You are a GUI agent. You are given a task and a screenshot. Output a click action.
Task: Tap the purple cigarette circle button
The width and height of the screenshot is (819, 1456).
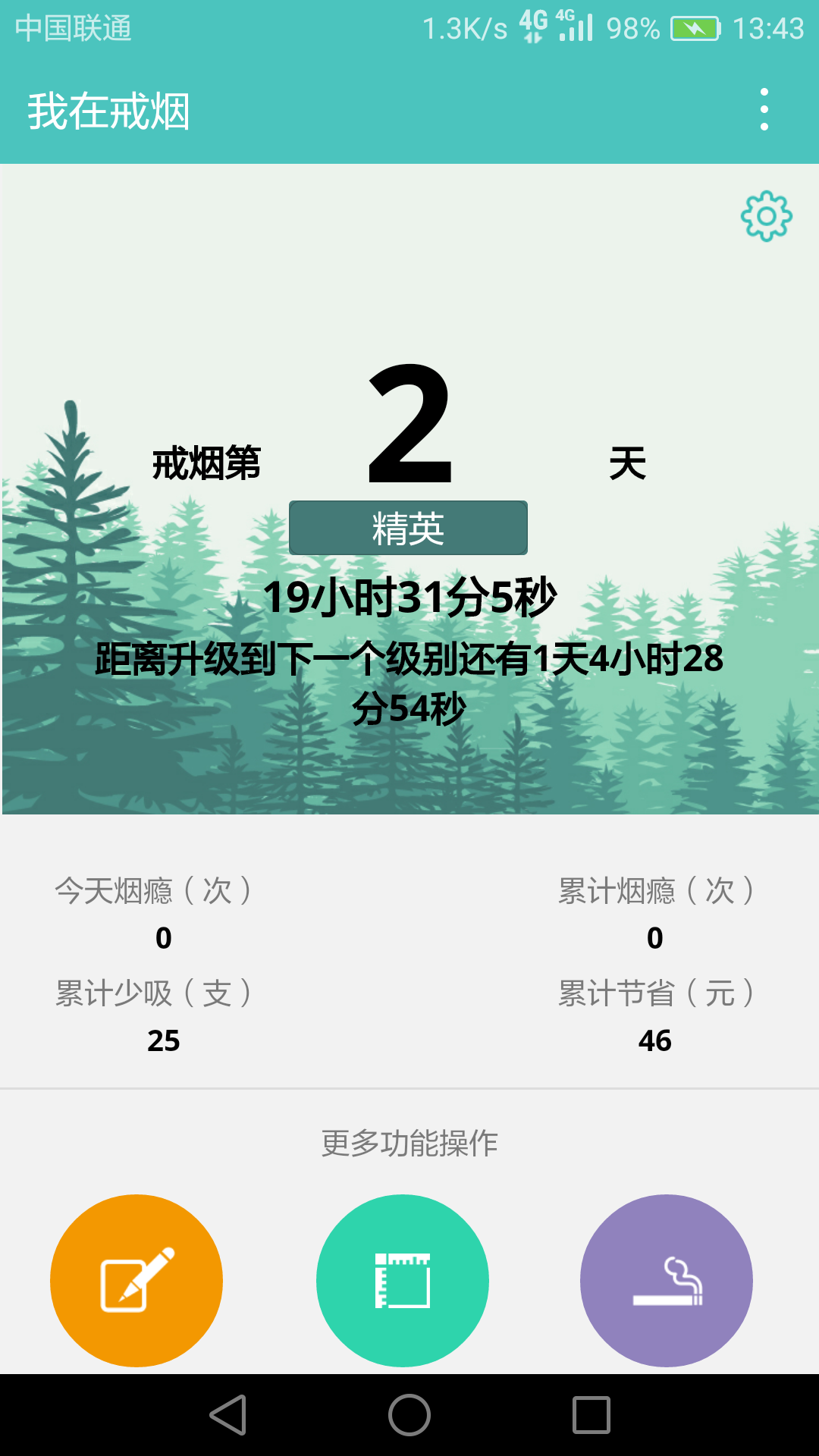667,1281
